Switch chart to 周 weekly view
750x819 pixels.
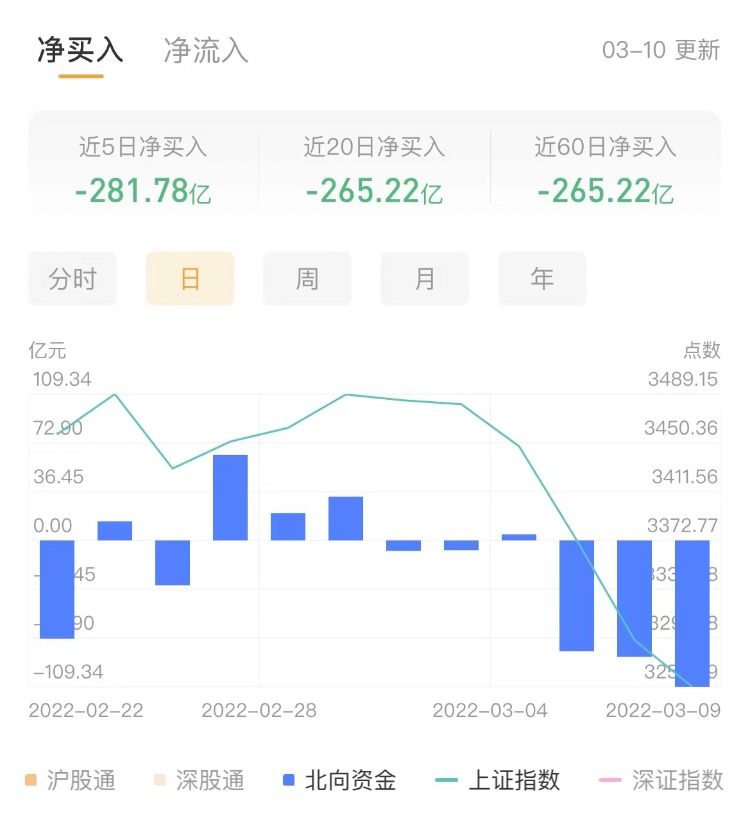[307, 278]
